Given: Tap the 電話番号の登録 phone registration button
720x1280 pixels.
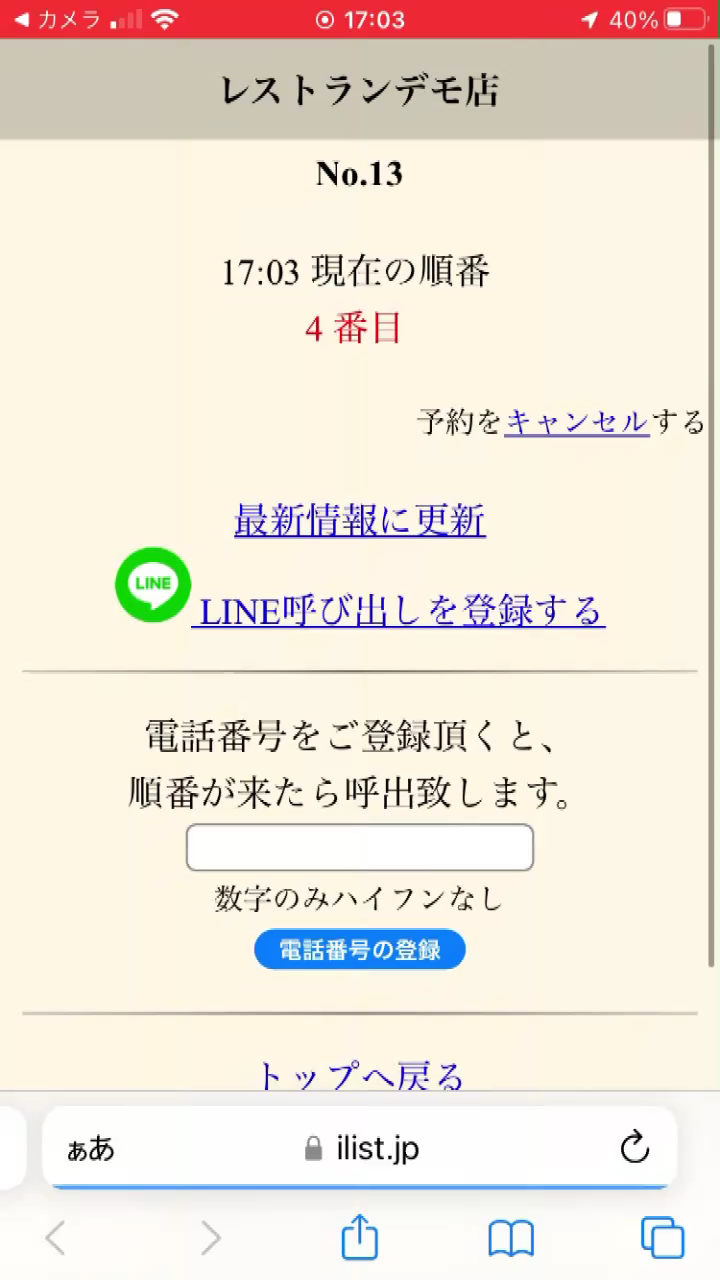Looking at the screenshot, I should click(x=359, y=949).
